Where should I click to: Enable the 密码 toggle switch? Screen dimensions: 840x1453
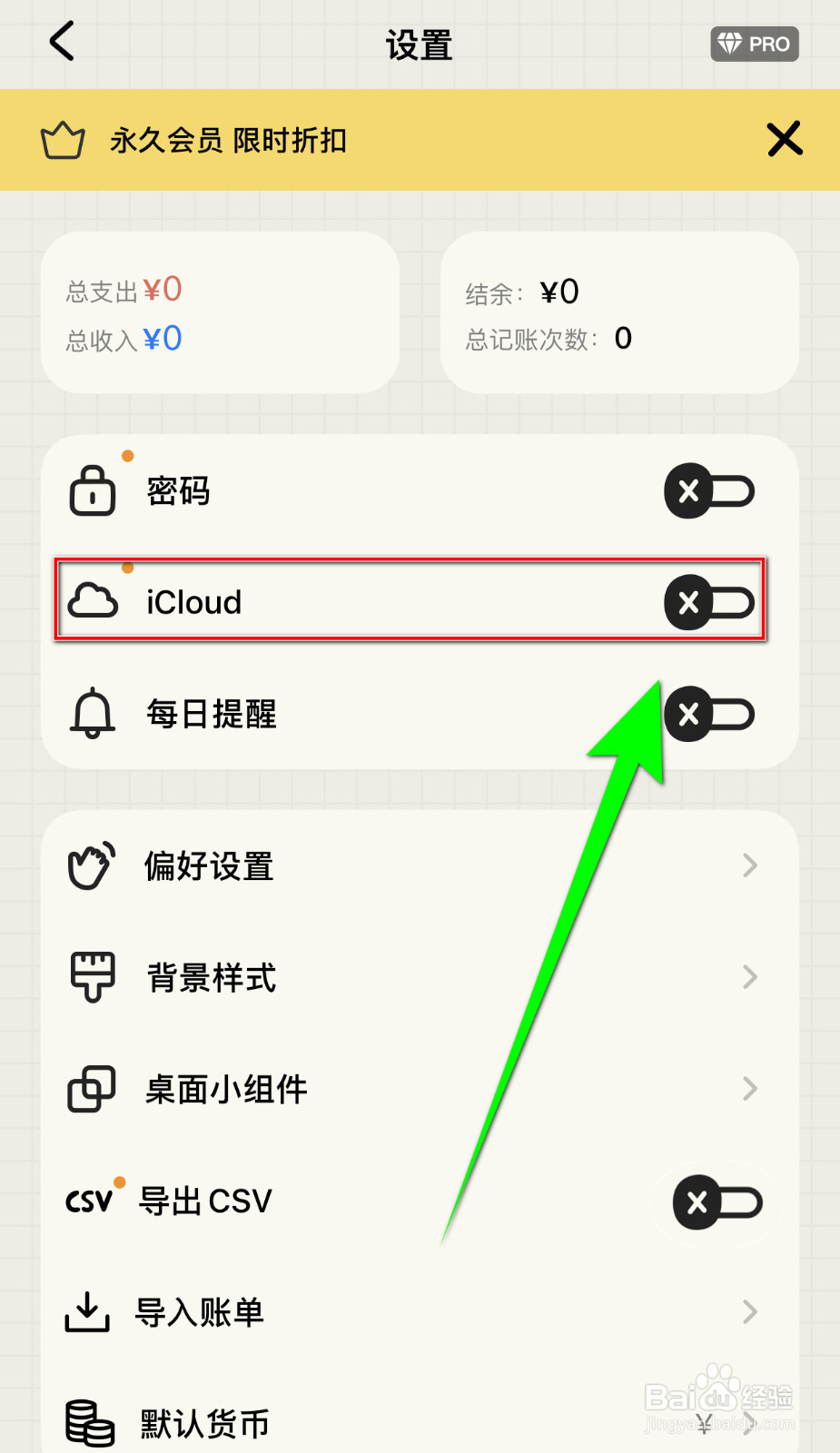click(x=709, y=490)
